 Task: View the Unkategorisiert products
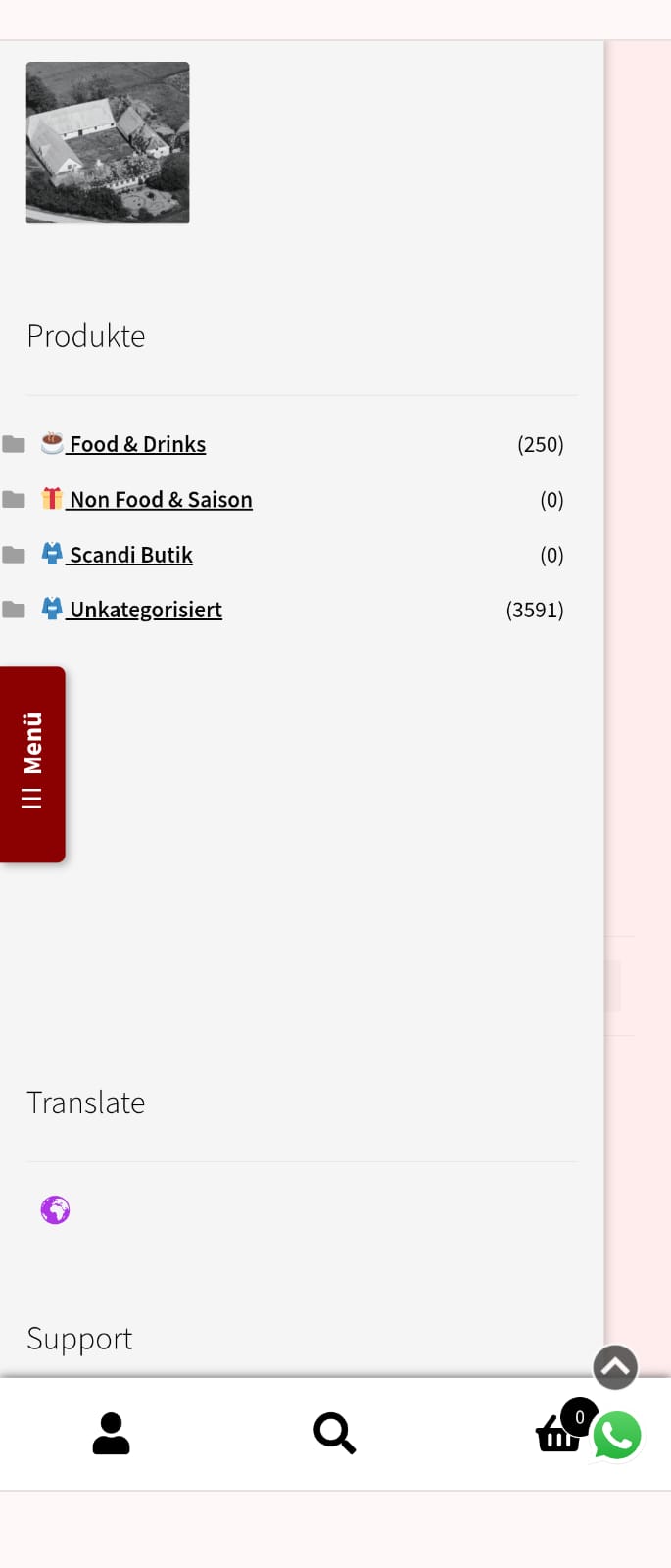pos(145,610)
